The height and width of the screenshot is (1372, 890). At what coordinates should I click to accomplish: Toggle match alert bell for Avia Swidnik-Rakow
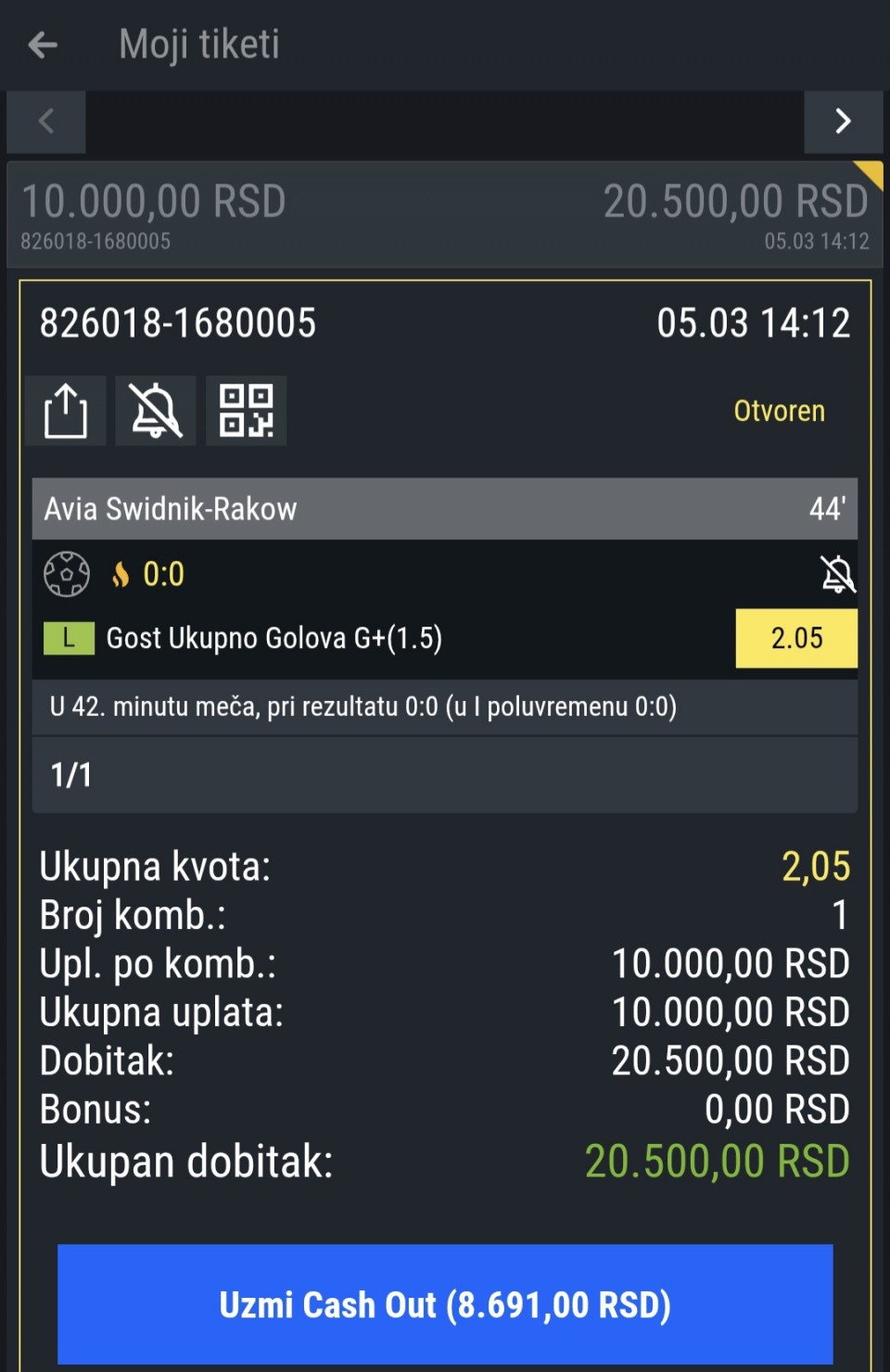coord(837,575)
